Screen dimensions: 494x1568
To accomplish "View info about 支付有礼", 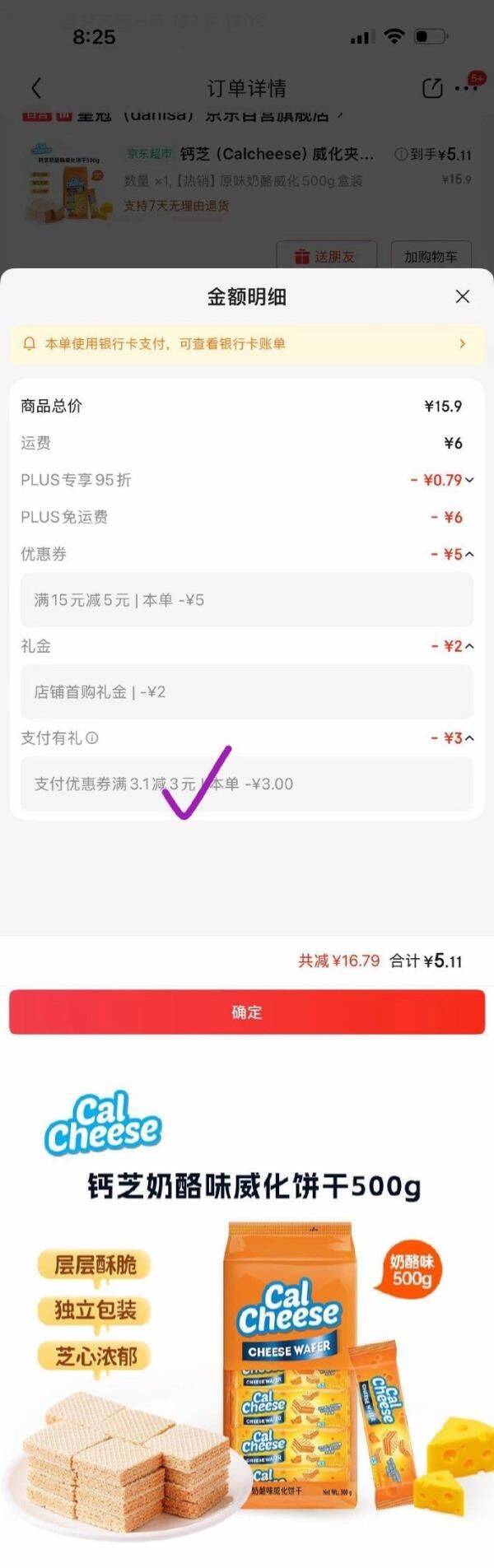I will [x=92, y=738].
